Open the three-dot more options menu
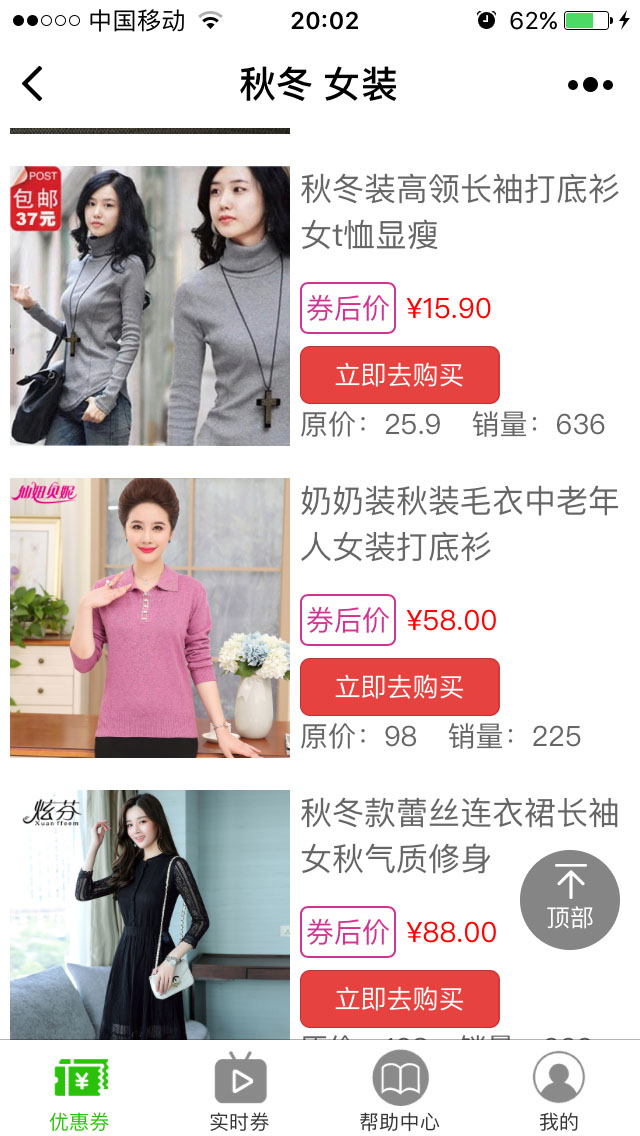This screenshot has height=1136, width=640. pos(590,85)
